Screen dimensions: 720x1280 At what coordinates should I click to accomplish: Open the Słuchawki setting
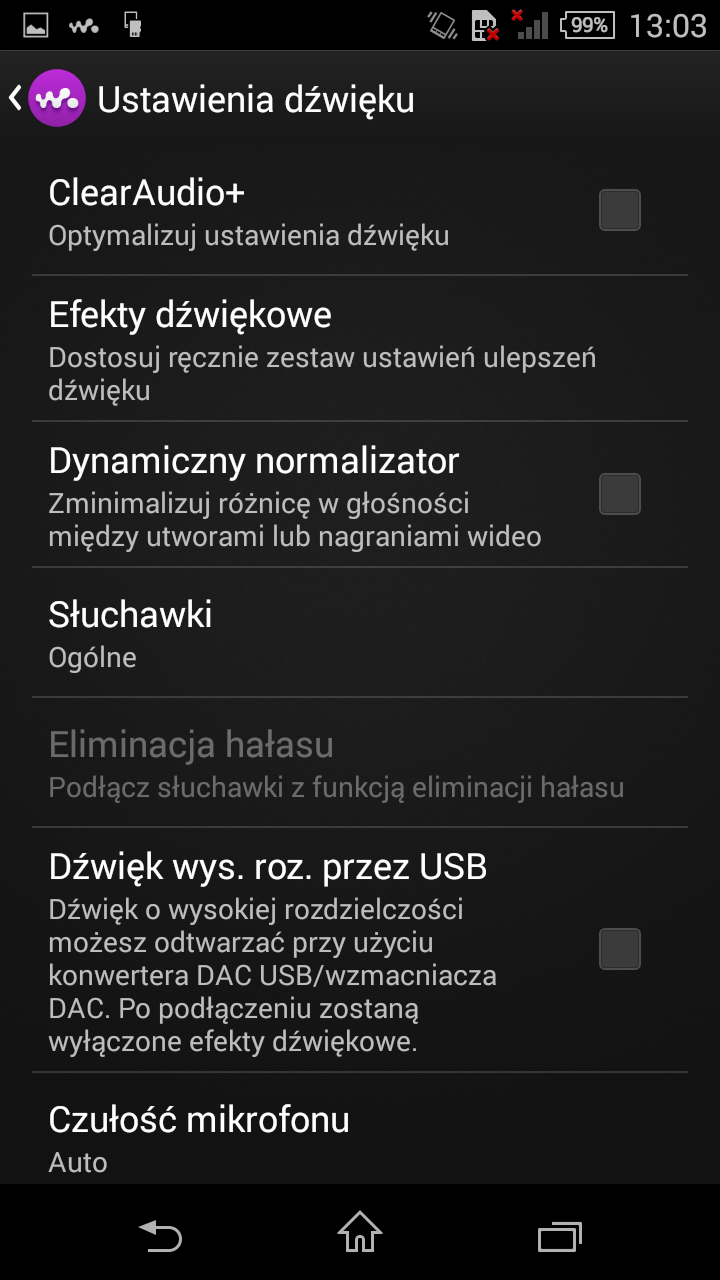tap(360, 632)
